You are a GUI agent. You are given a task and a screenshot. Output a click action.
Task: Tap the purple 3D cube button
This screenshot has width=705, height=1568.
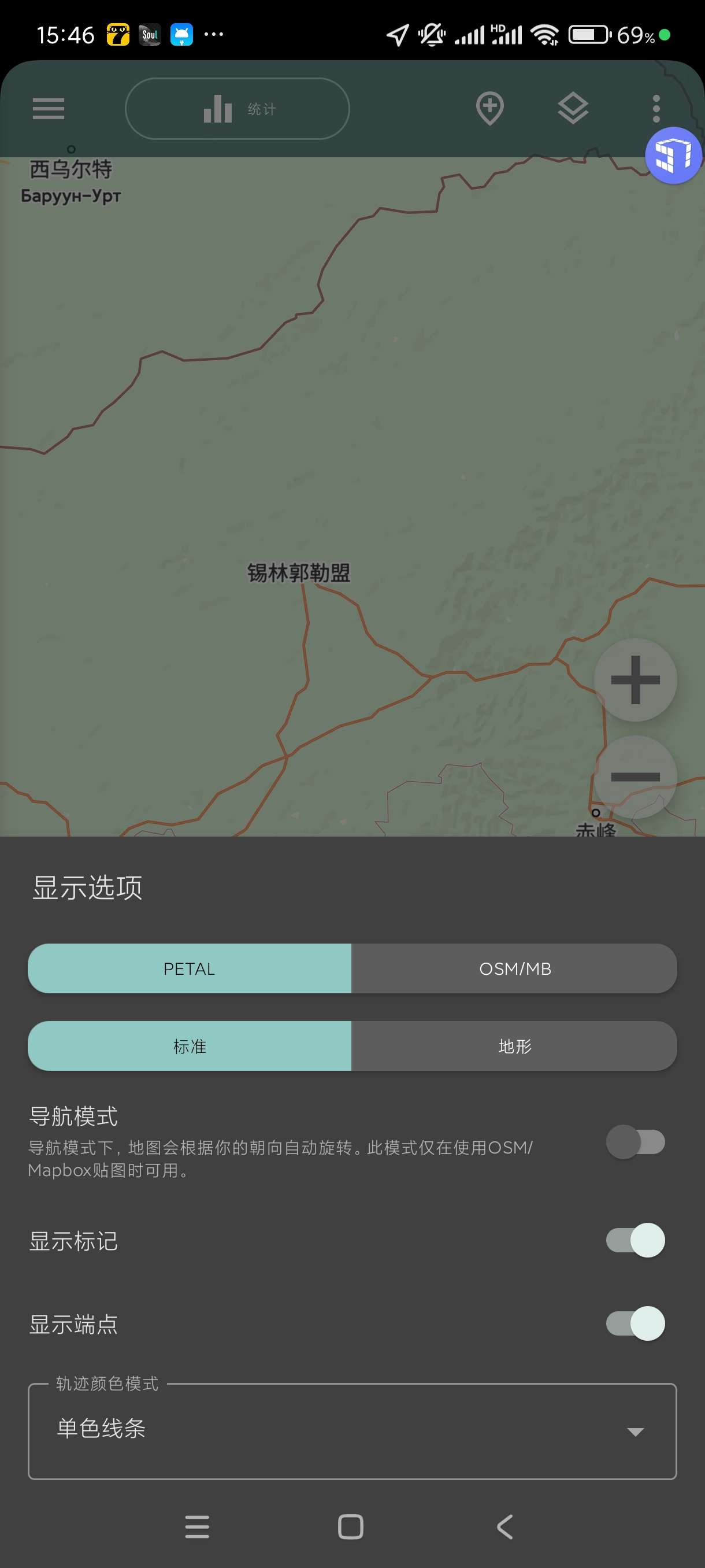[x=673, y=155]
